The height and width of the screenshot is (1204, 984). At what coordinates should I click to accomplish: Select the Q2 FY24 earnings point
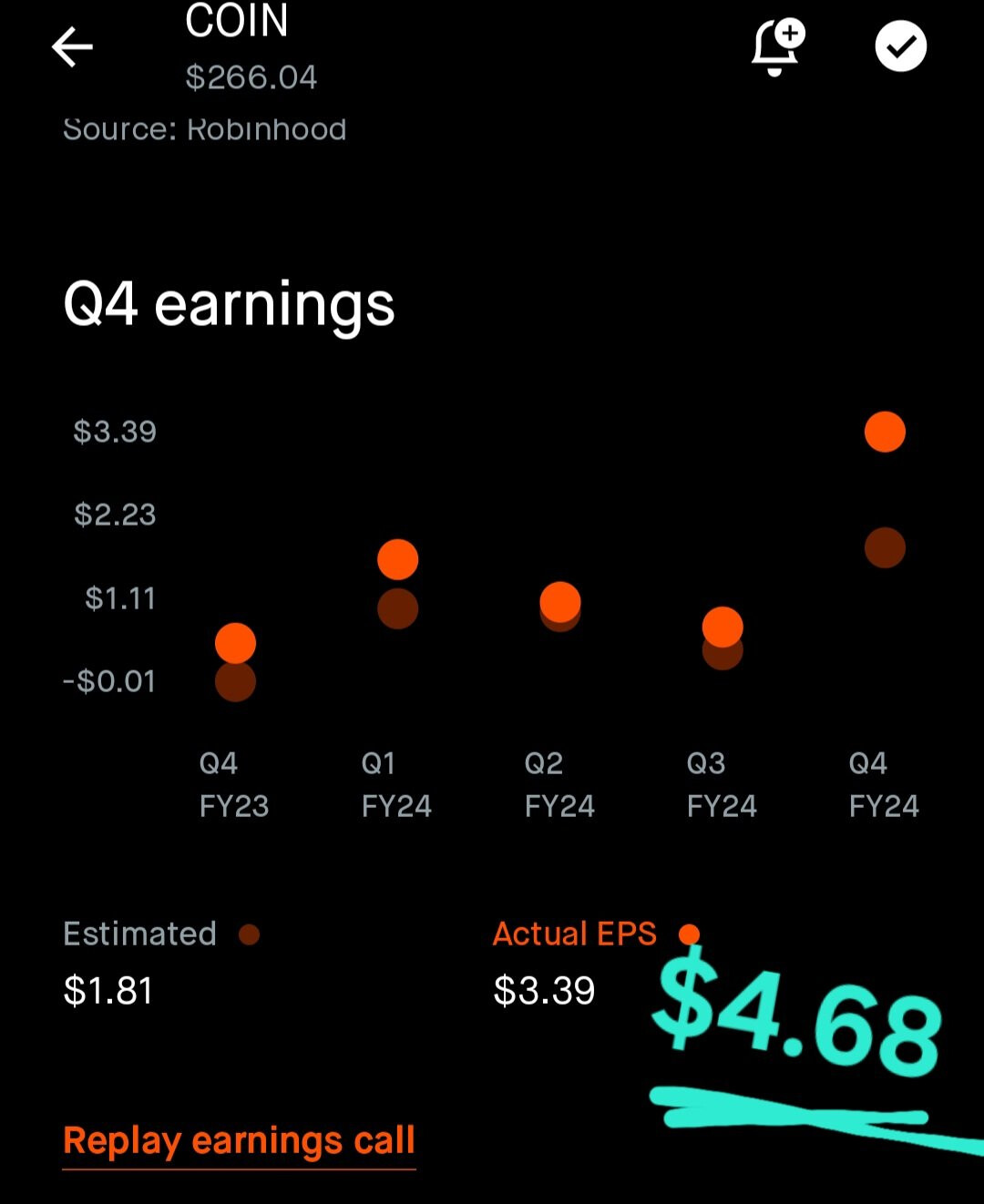pyautogui.click(x=559, y=602)
